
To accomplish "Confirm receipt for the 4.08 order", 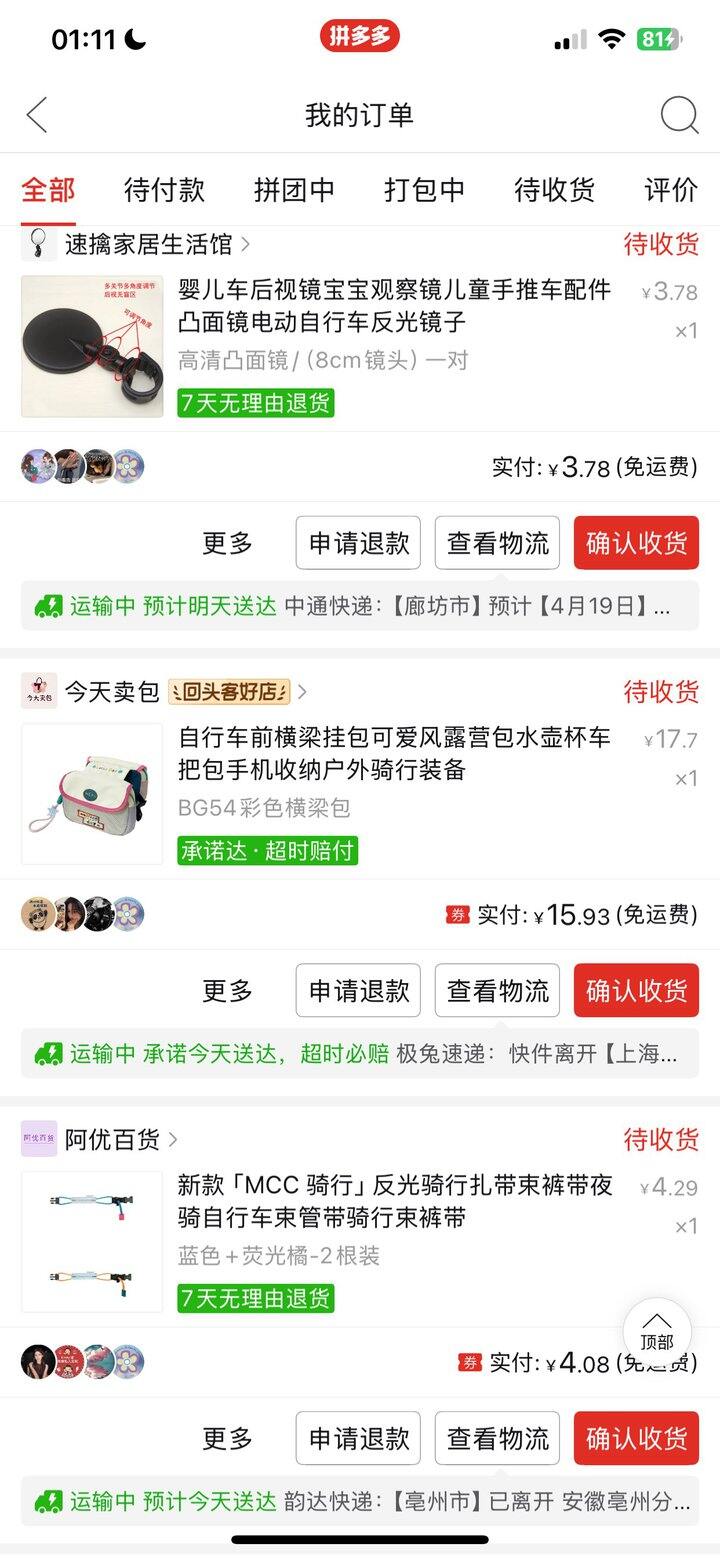I will pyautogui.click(x=636, y=1438).
